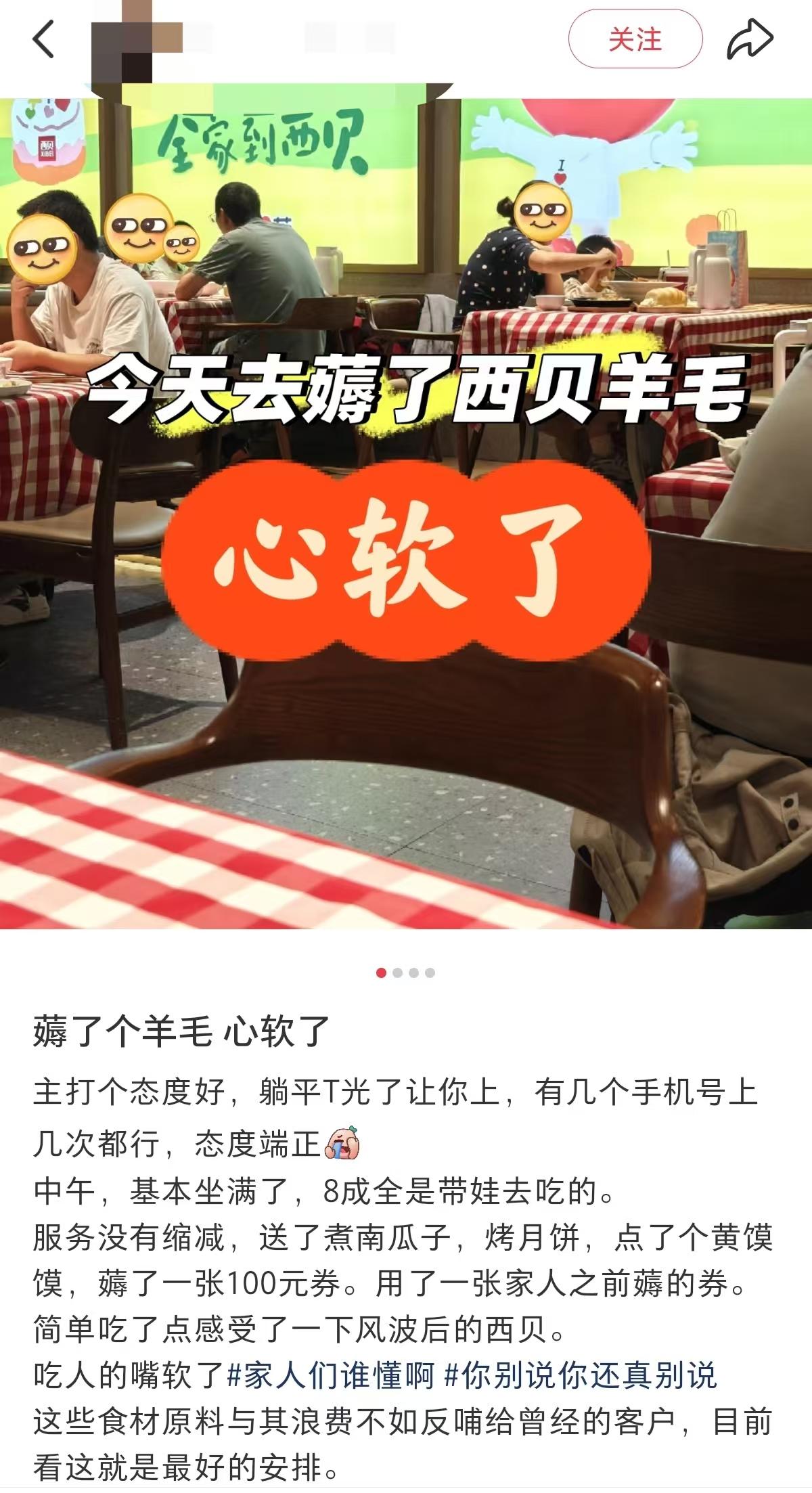This screenshot has width=812, height=1493.
Task: Follow the author with 关注 button
Action: [x=635, y=40]
